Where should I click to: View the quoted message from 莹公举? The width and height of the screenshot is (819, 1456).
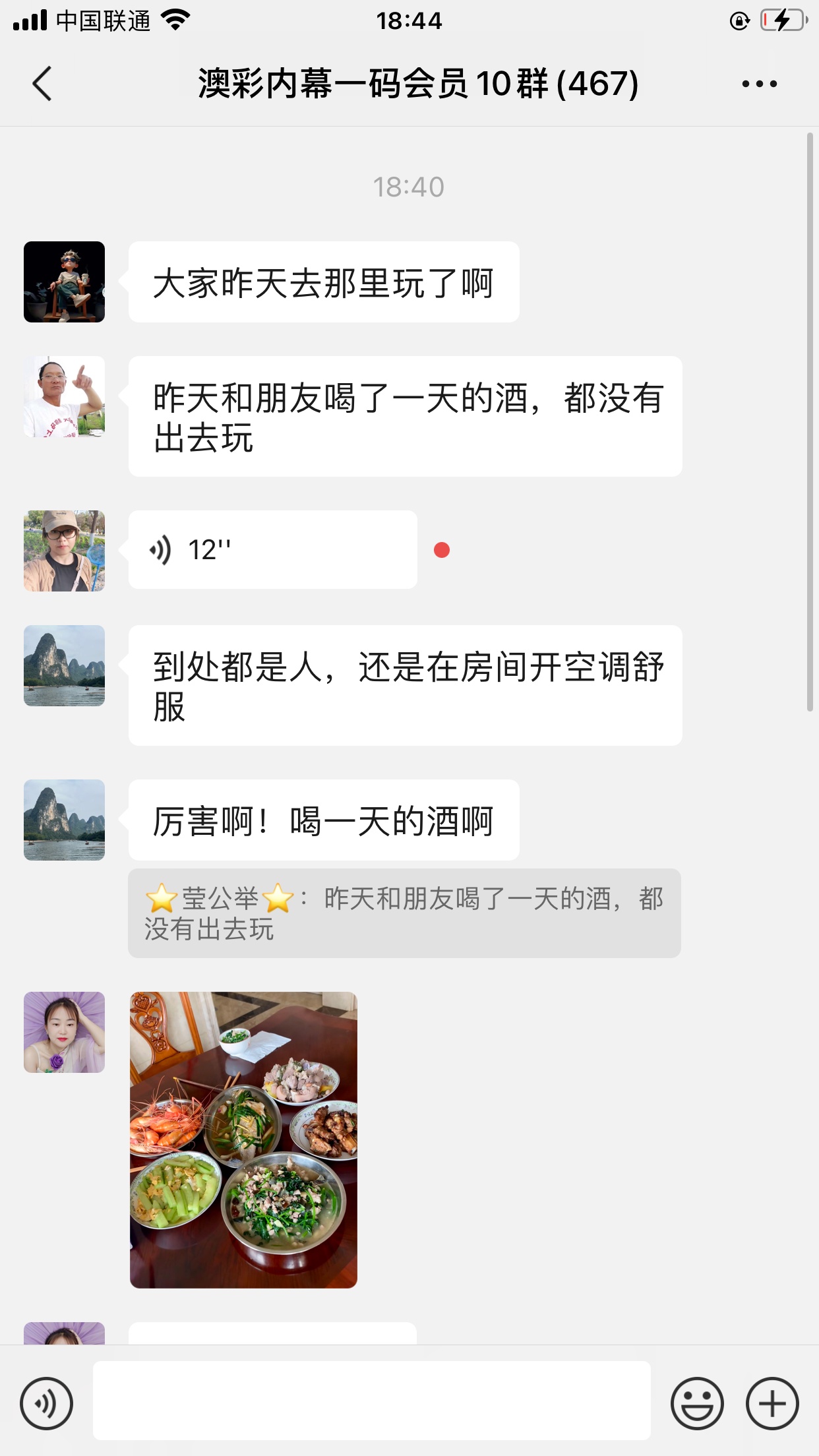404,913
